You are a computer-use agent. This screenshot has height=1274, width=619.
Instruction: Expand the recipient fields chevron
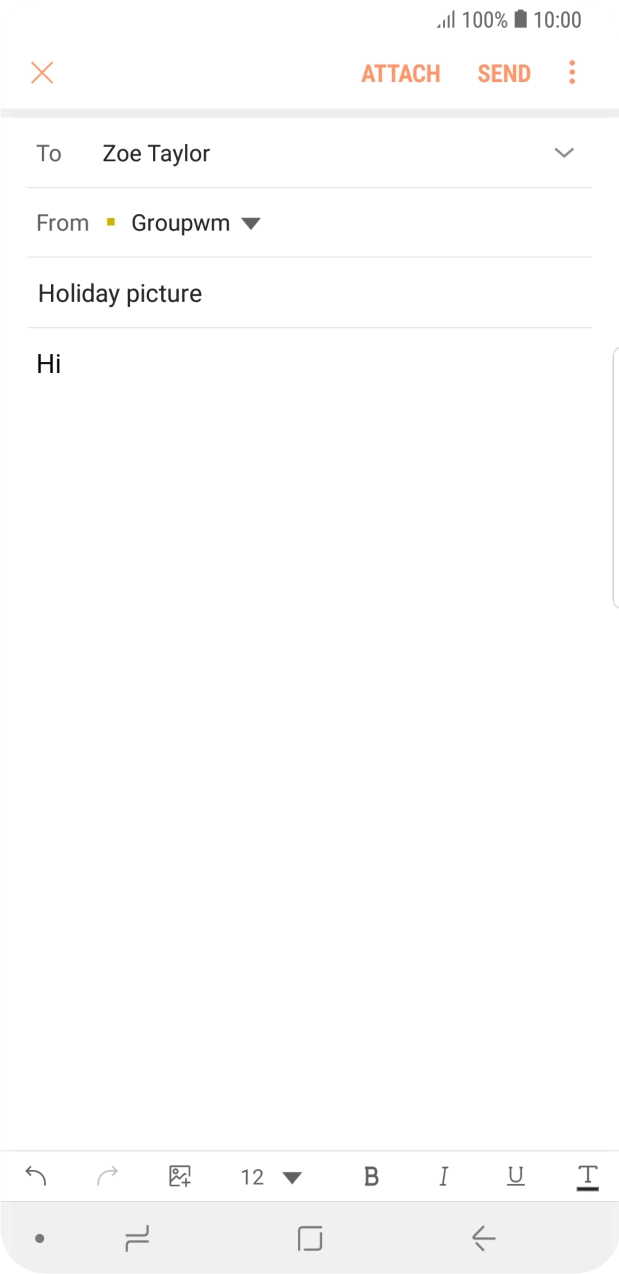564,153
